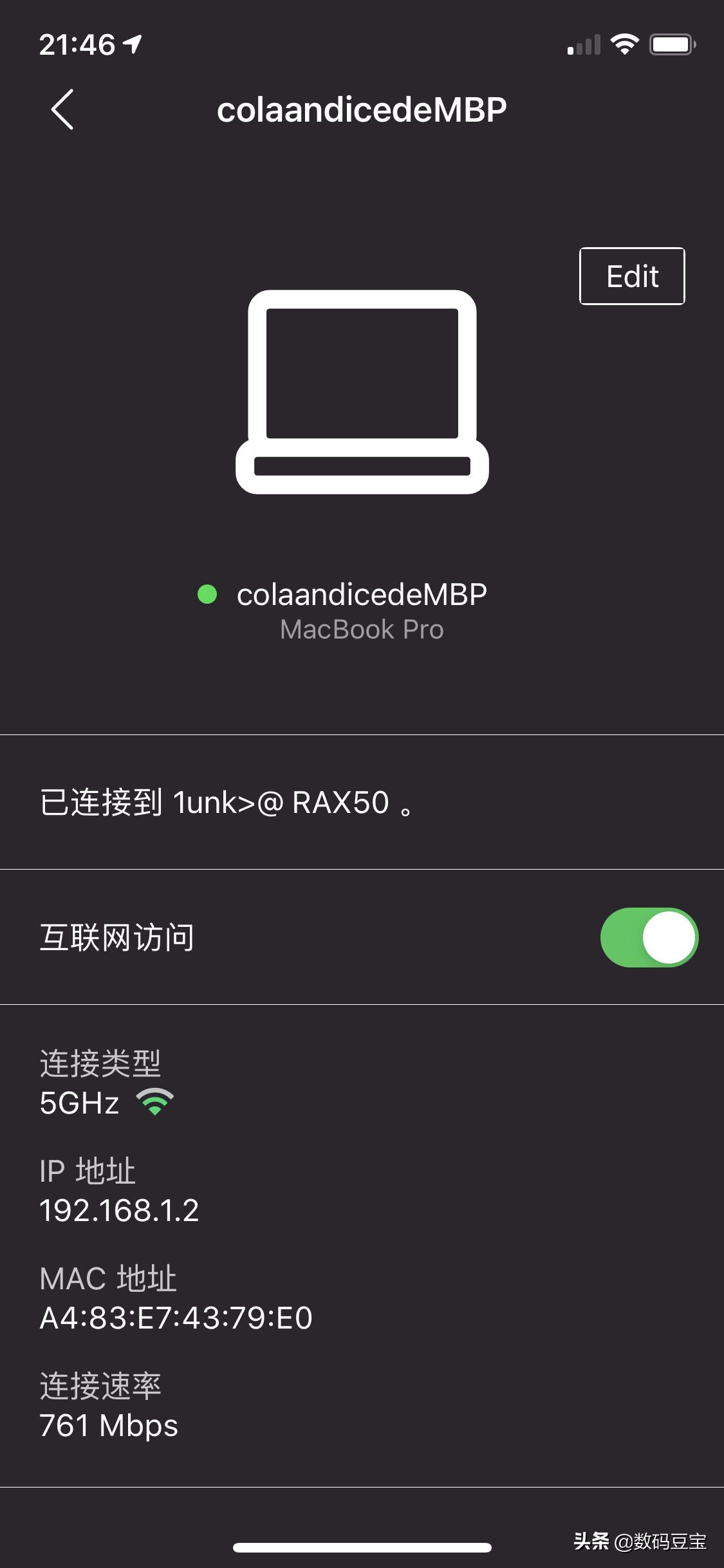Image resolution: width=724 pixels, height=1568 pixels.
Task: Tap the green online status dot
Action: click(206, 596)
